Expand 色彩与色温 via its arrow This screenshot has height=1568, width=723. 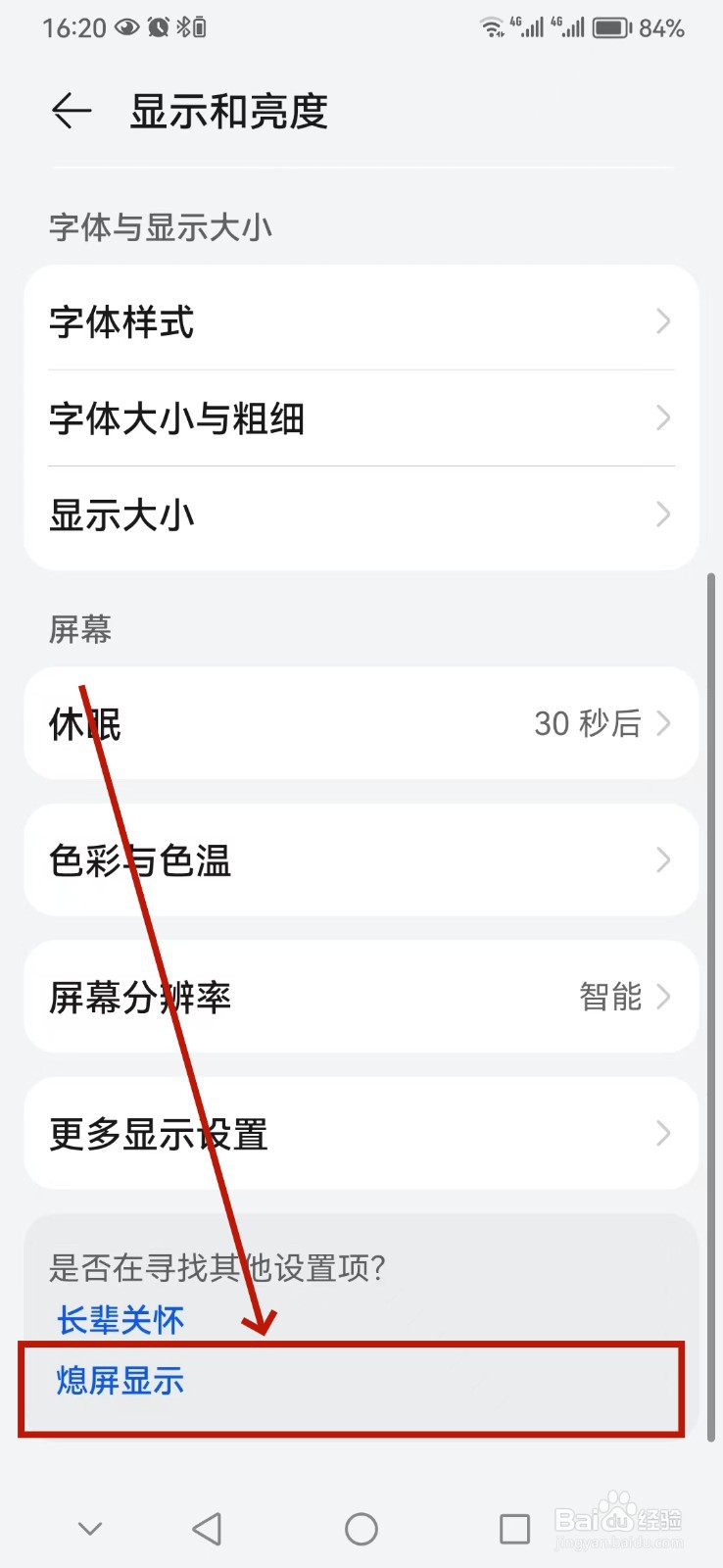click(662, 860)
